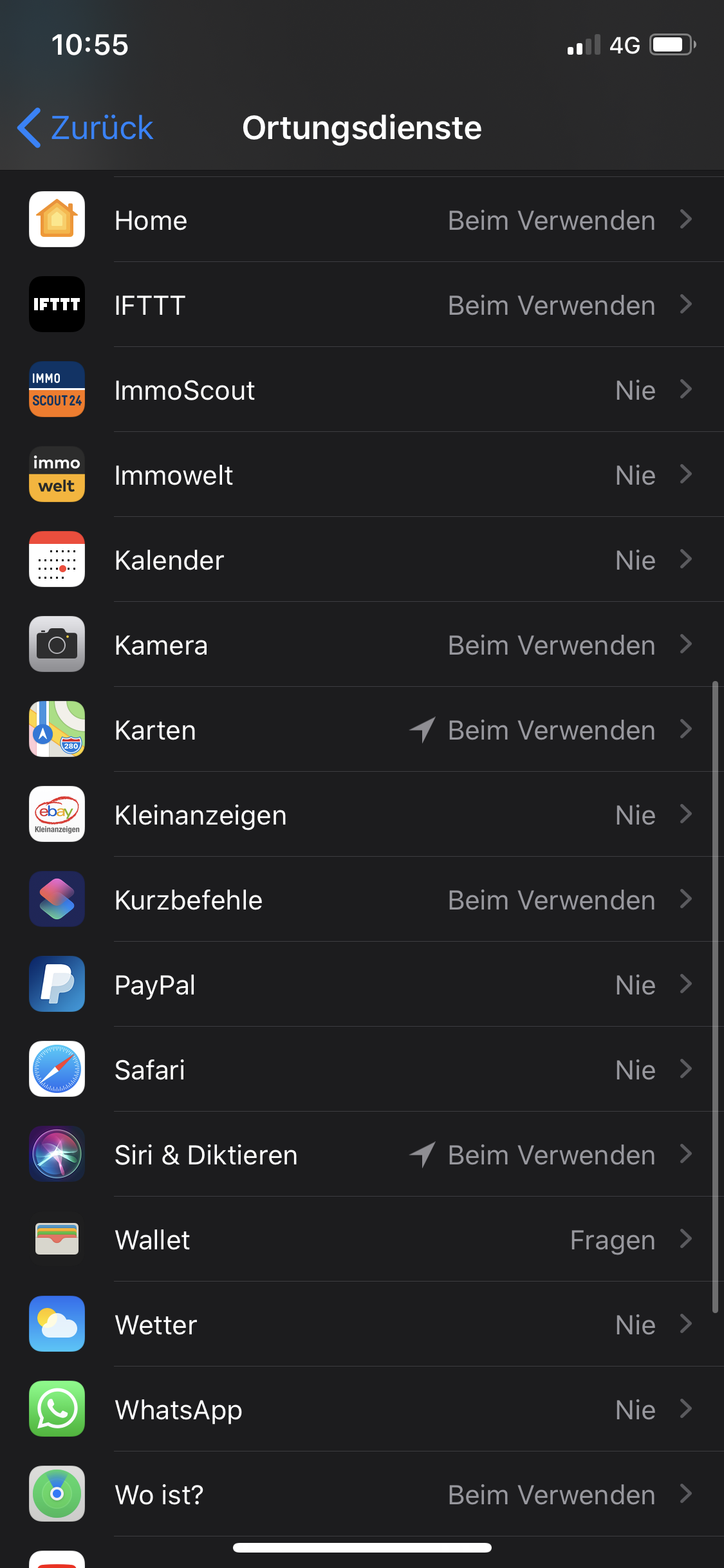The width and height of the screenshot is (724, 1568).
Task: Open Karten location settings
Action: pyautogui.click(x=362, y=730)
